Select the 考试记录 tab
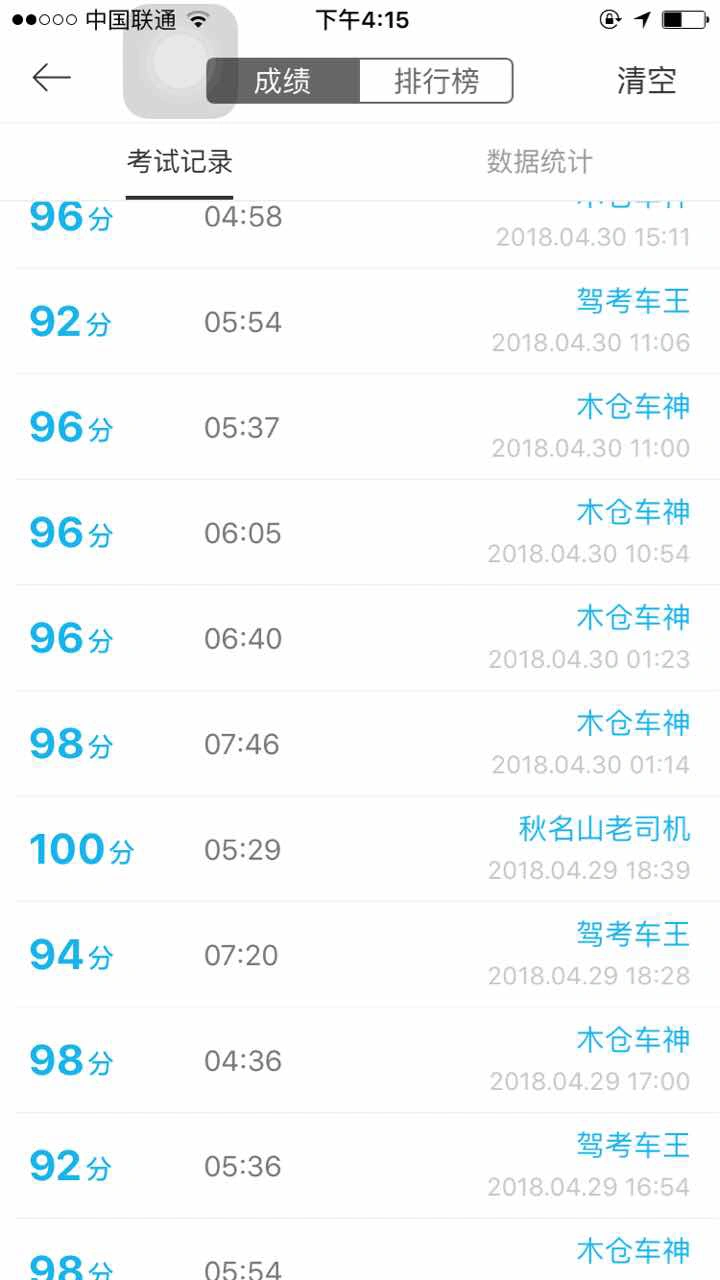Viewport: 720px width, 1280px height. pyautogui.click(x=180, y=162)
